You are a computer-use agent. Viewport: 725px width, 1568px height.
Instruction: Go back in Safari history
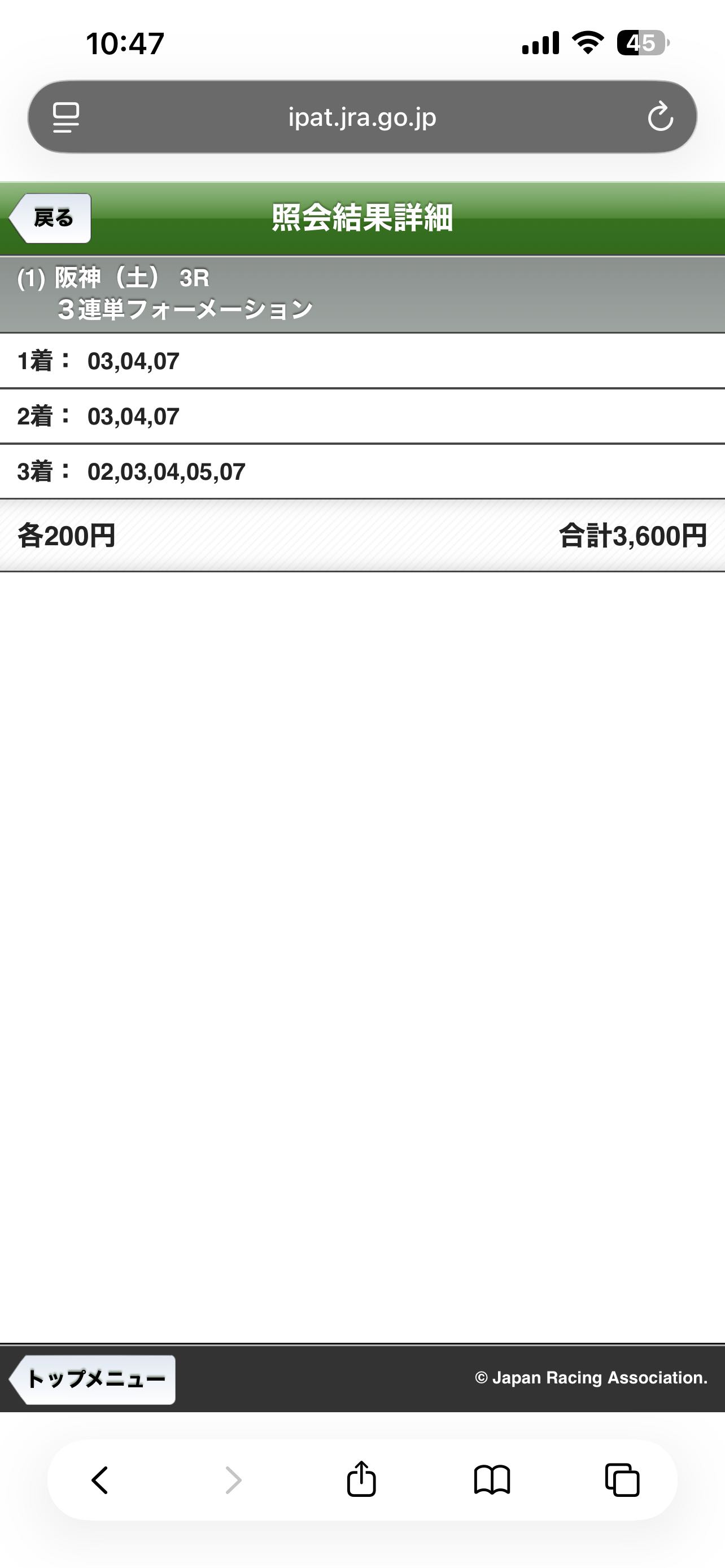coord(100,1479)
